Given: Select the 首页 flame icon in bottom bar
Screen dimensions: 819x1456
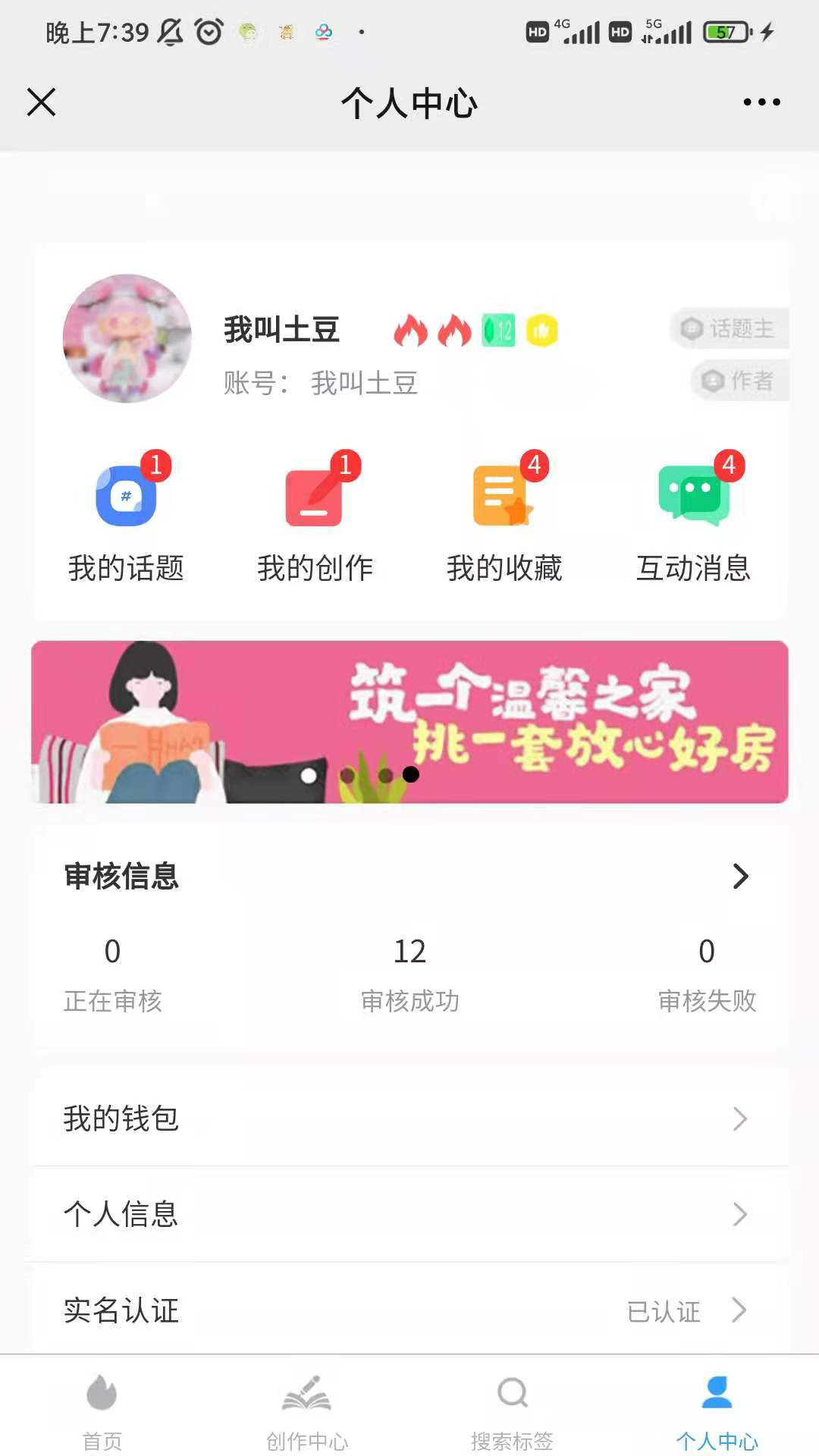Looking at the screenshot, I should click(x=101, y=1407).
